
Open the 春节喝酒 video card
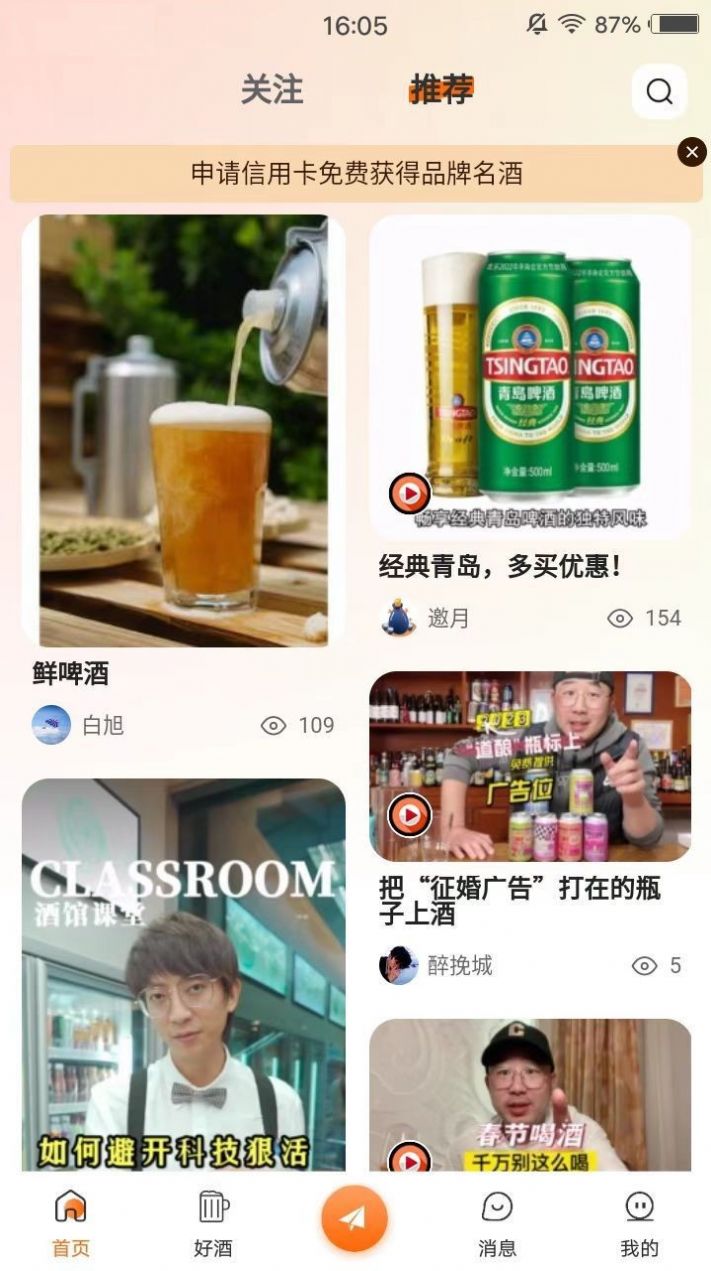pos(530,1095)
